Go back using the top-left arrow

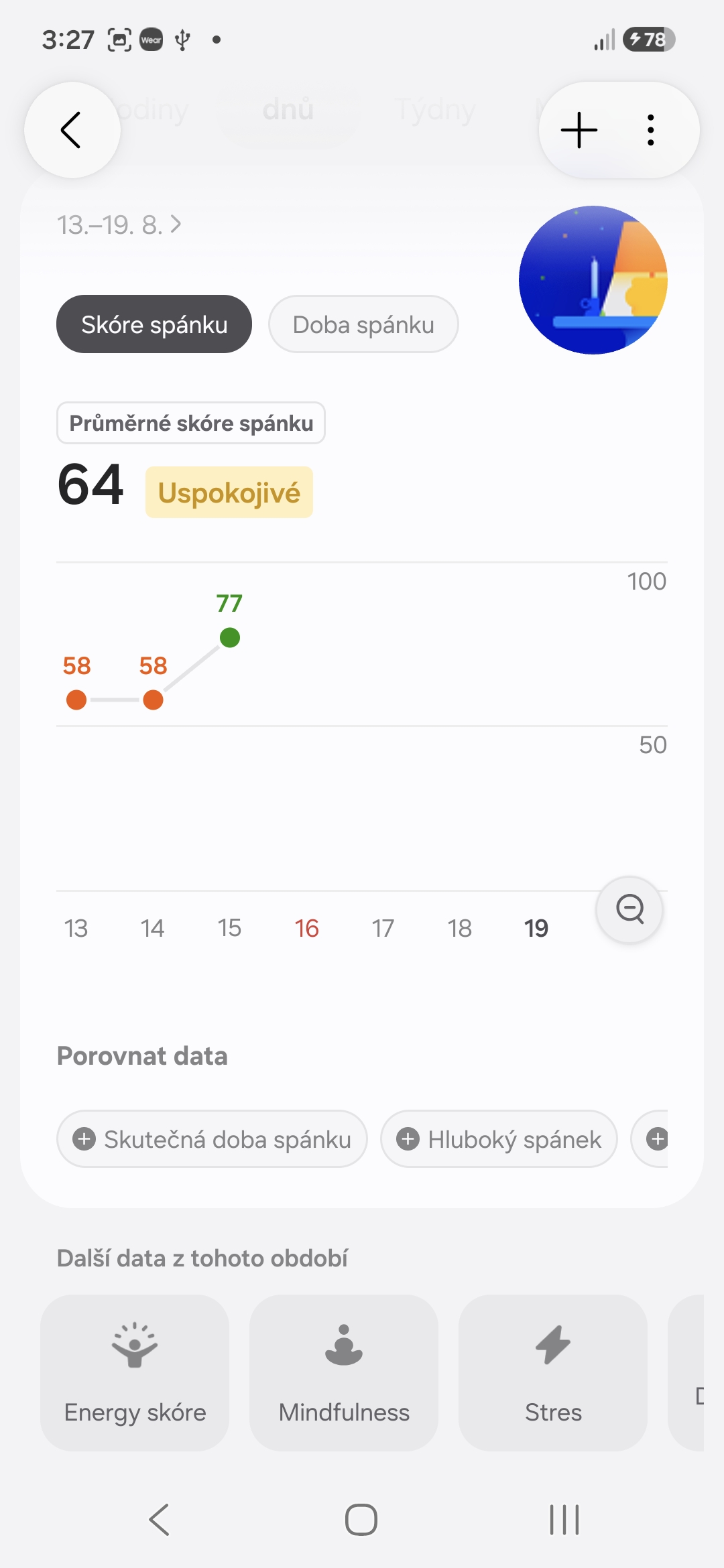coord(72,130)
